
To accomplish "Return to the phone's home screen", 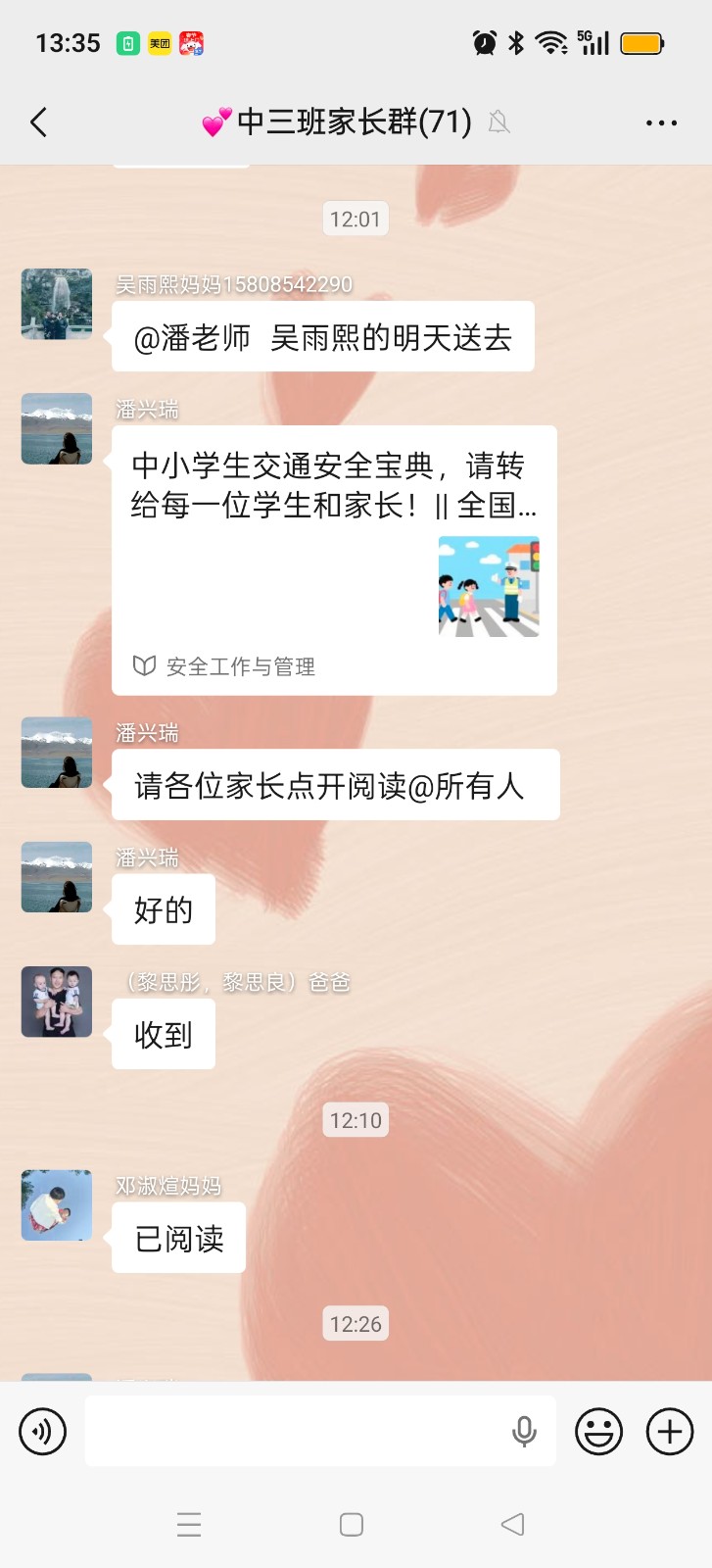I will pyautogui.click(x=352, y=1524).
